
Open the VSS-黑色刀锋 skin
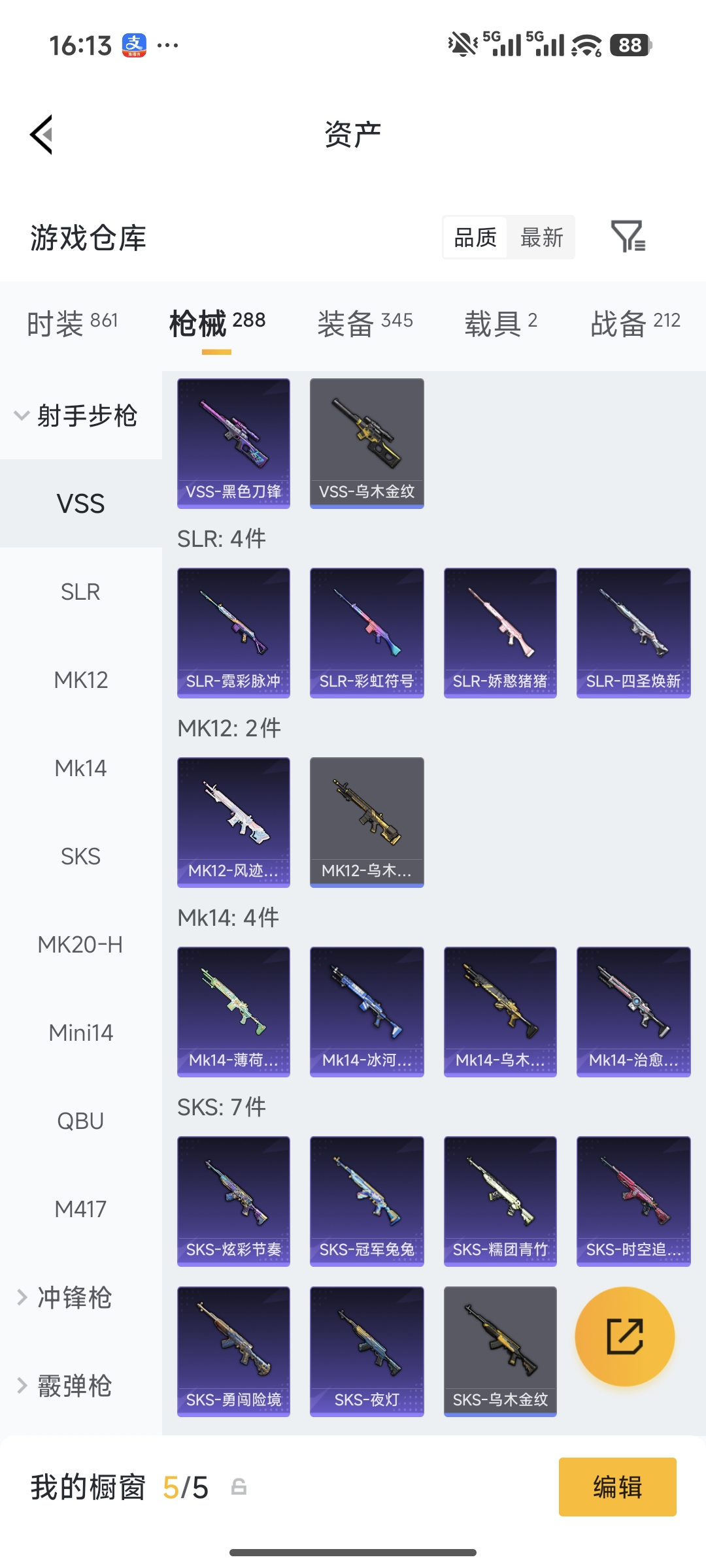(x=233, y=443)
